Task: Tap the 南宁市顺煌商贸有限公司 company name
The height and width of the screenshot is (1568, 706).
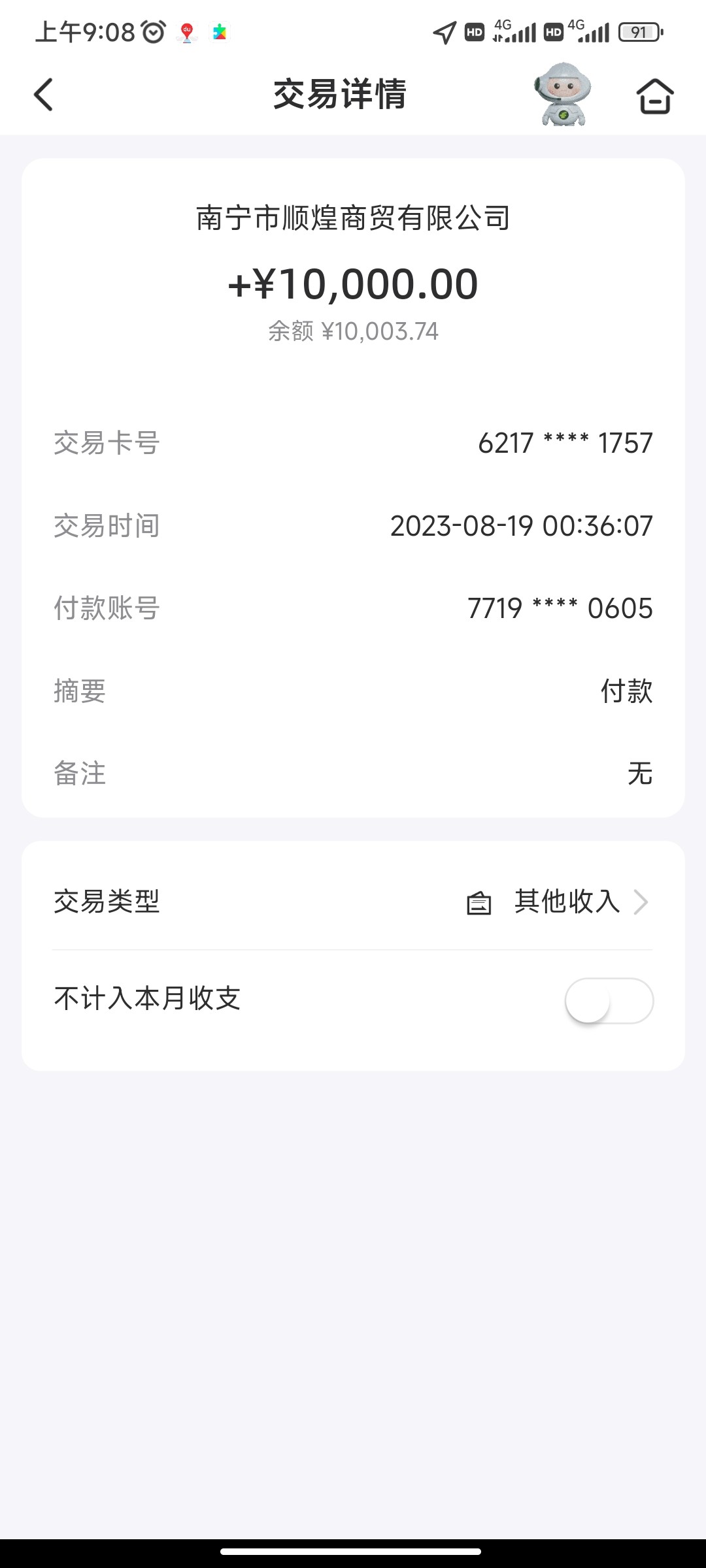Action: click(x=353, y=219)
